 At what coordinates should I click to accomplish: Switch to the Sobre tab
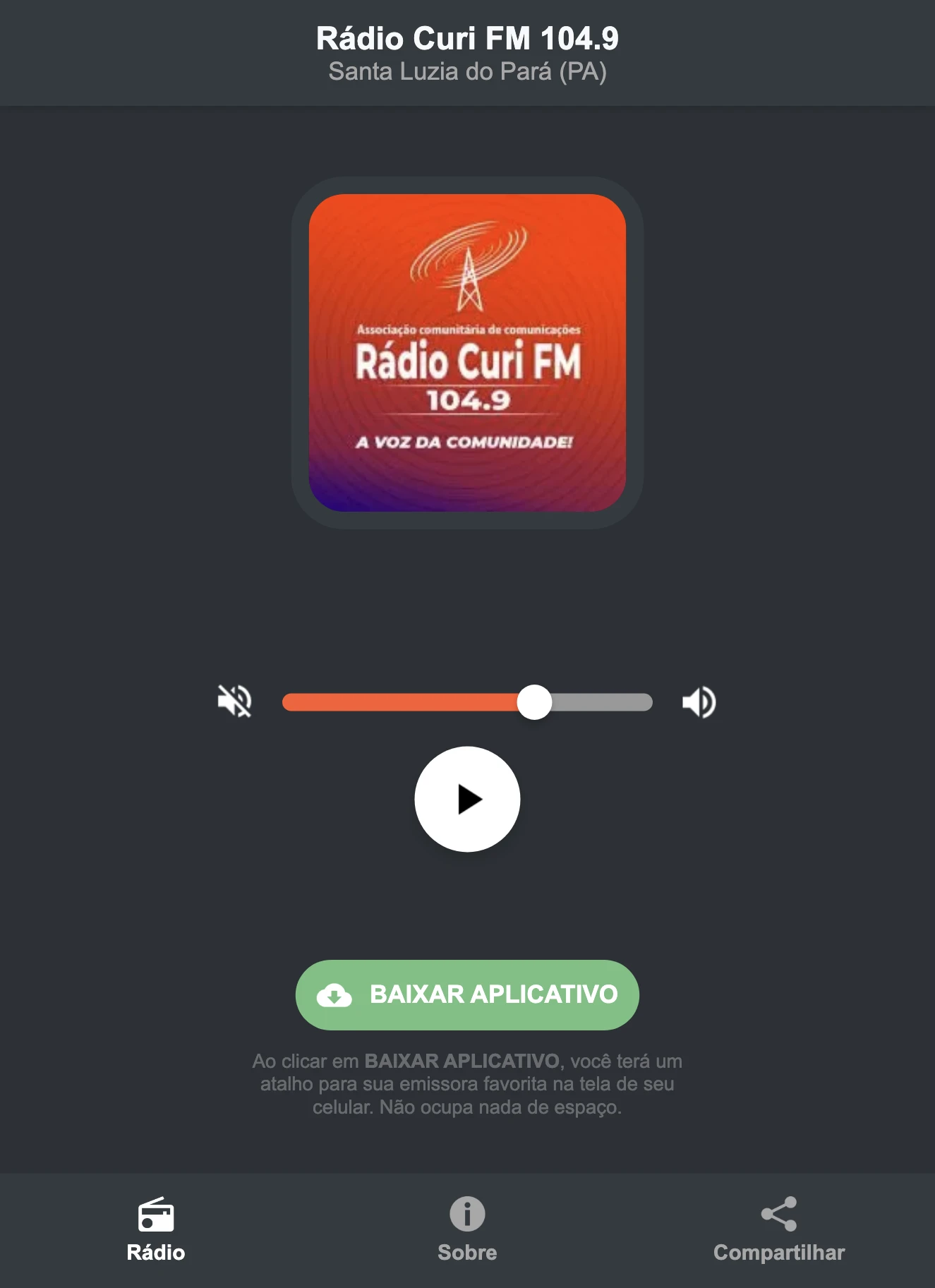tap(467, 1228)
